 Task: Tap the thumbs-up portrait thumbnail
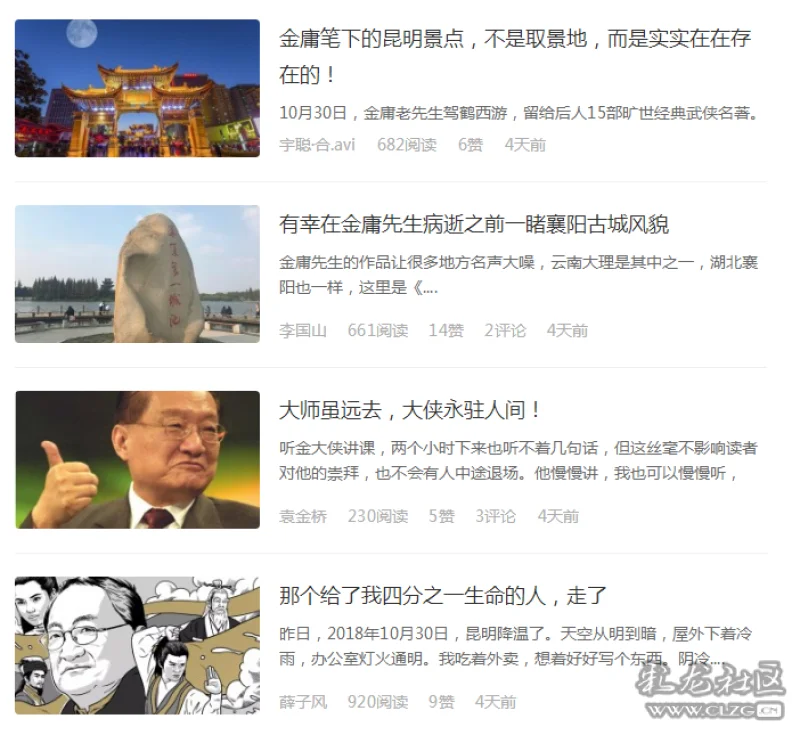(137, 459)
